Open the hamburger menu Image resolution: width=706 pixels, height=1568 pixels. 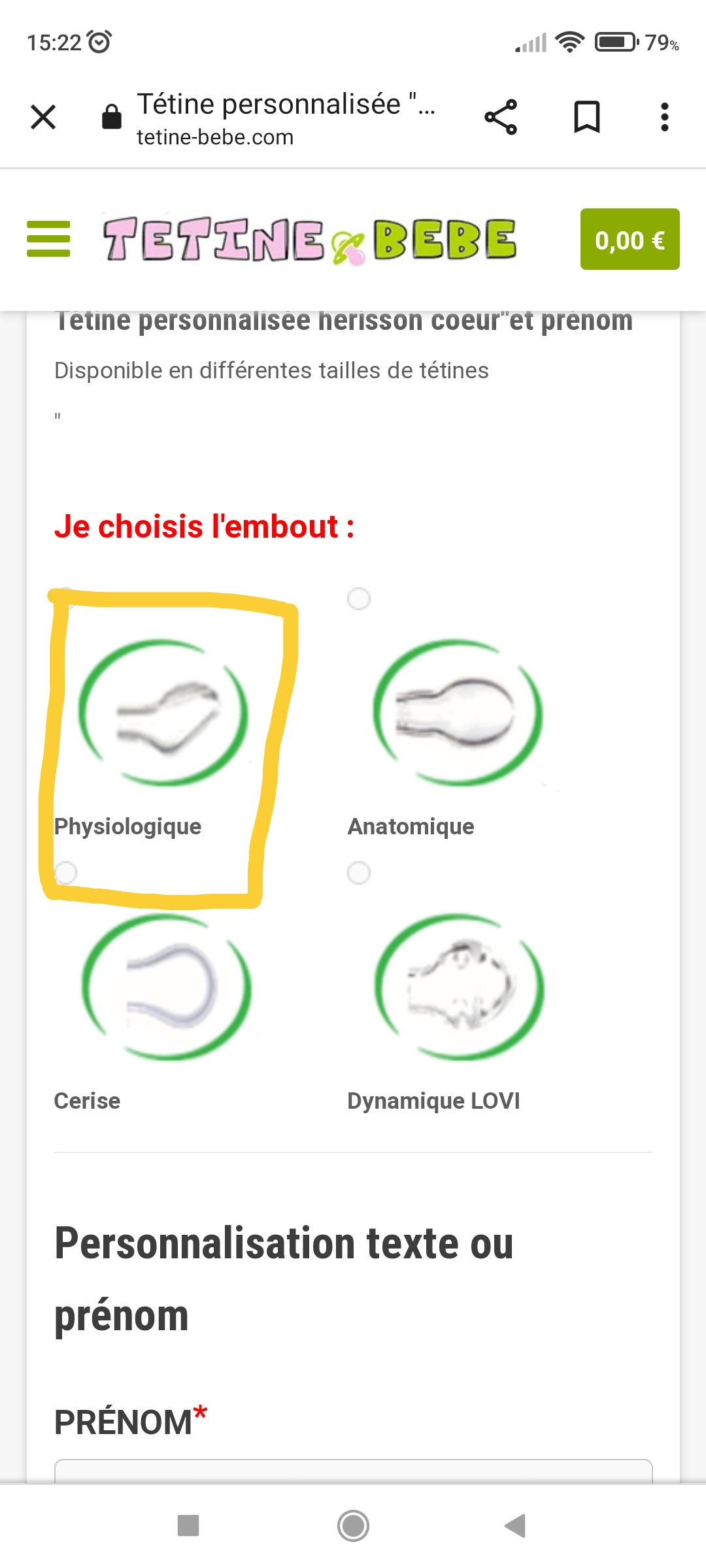click(48, 239)
